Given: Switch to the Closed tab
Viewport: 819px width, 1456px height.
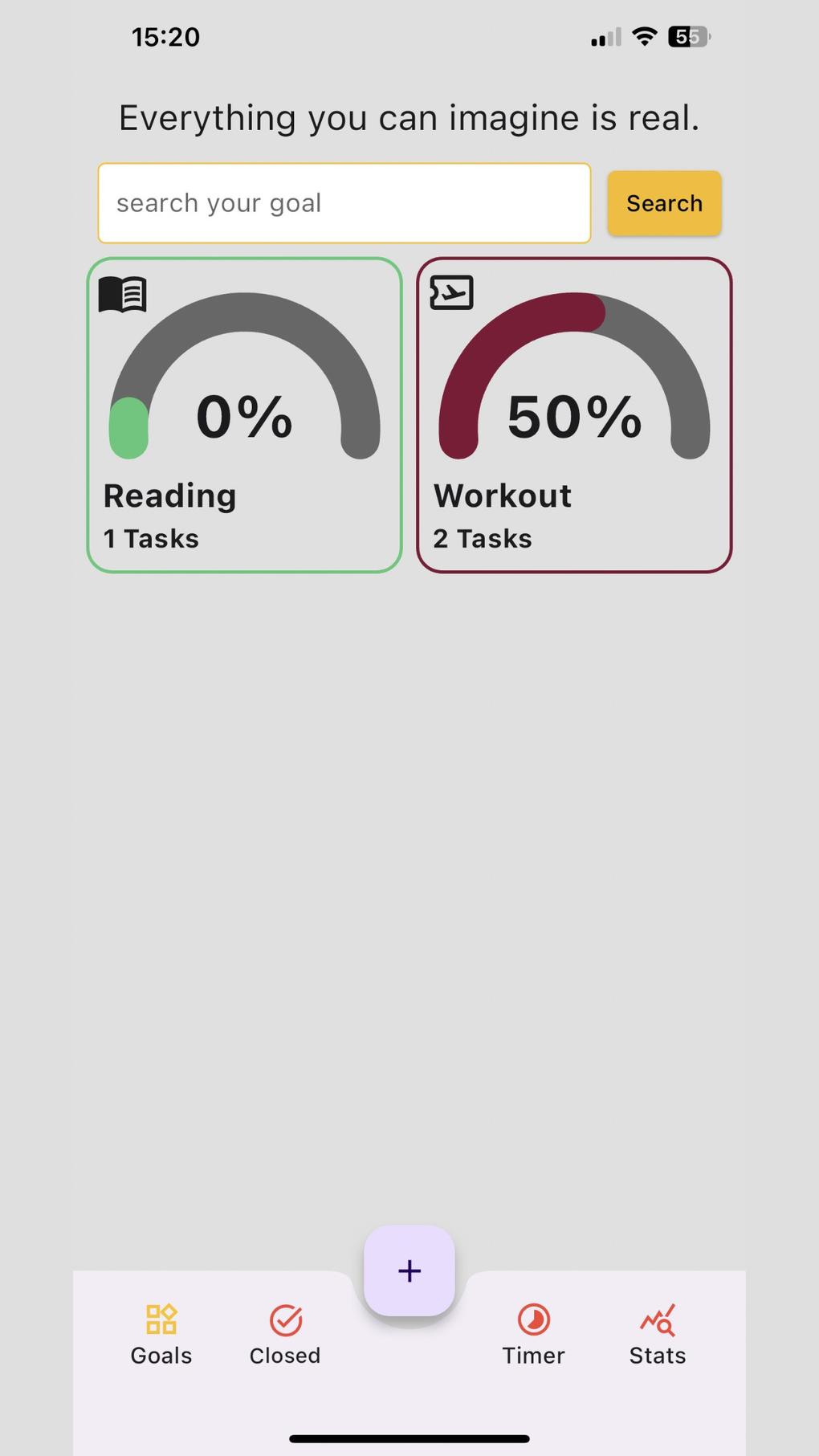Looking at the screenshot, I should pos(285,1335).
